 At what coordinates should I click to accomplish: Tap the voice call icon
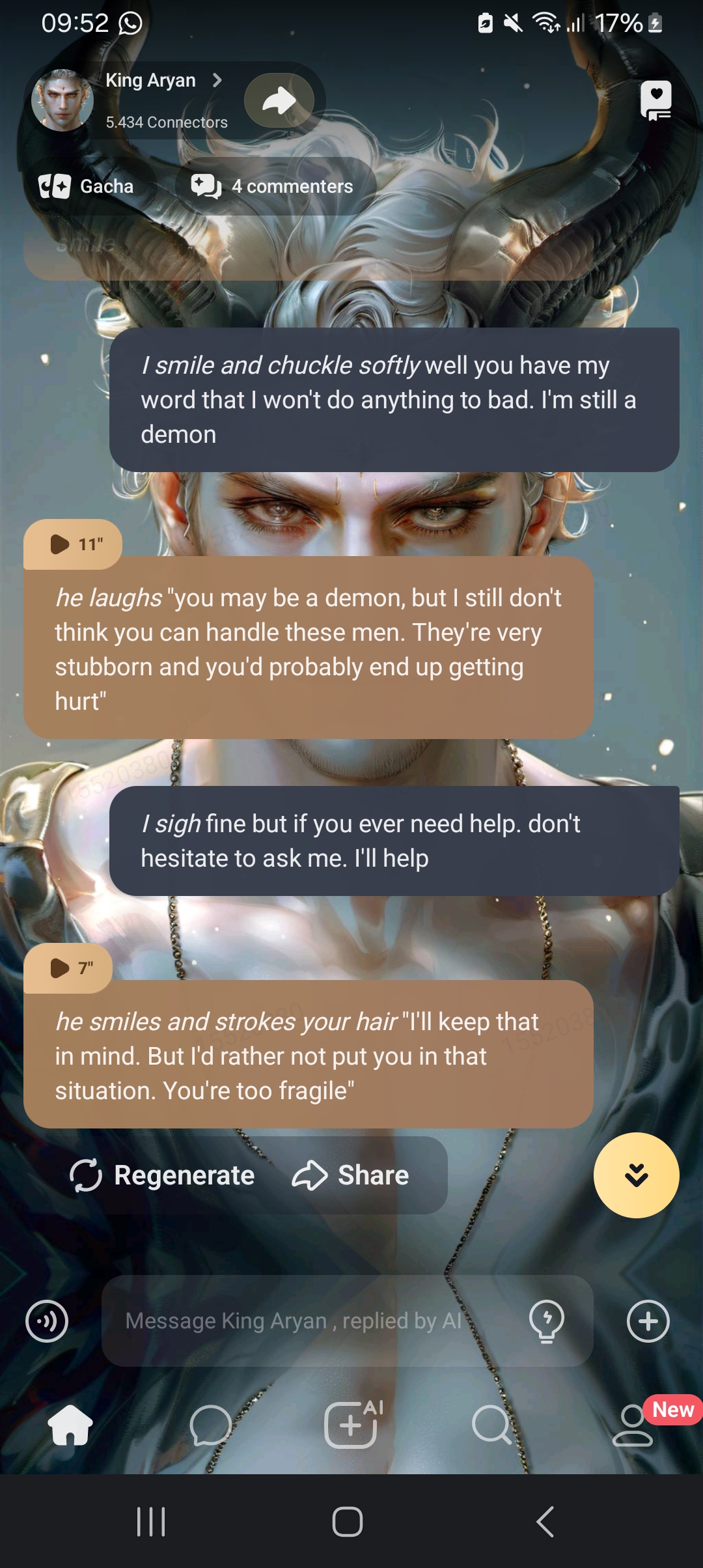tap(47, 1321)
